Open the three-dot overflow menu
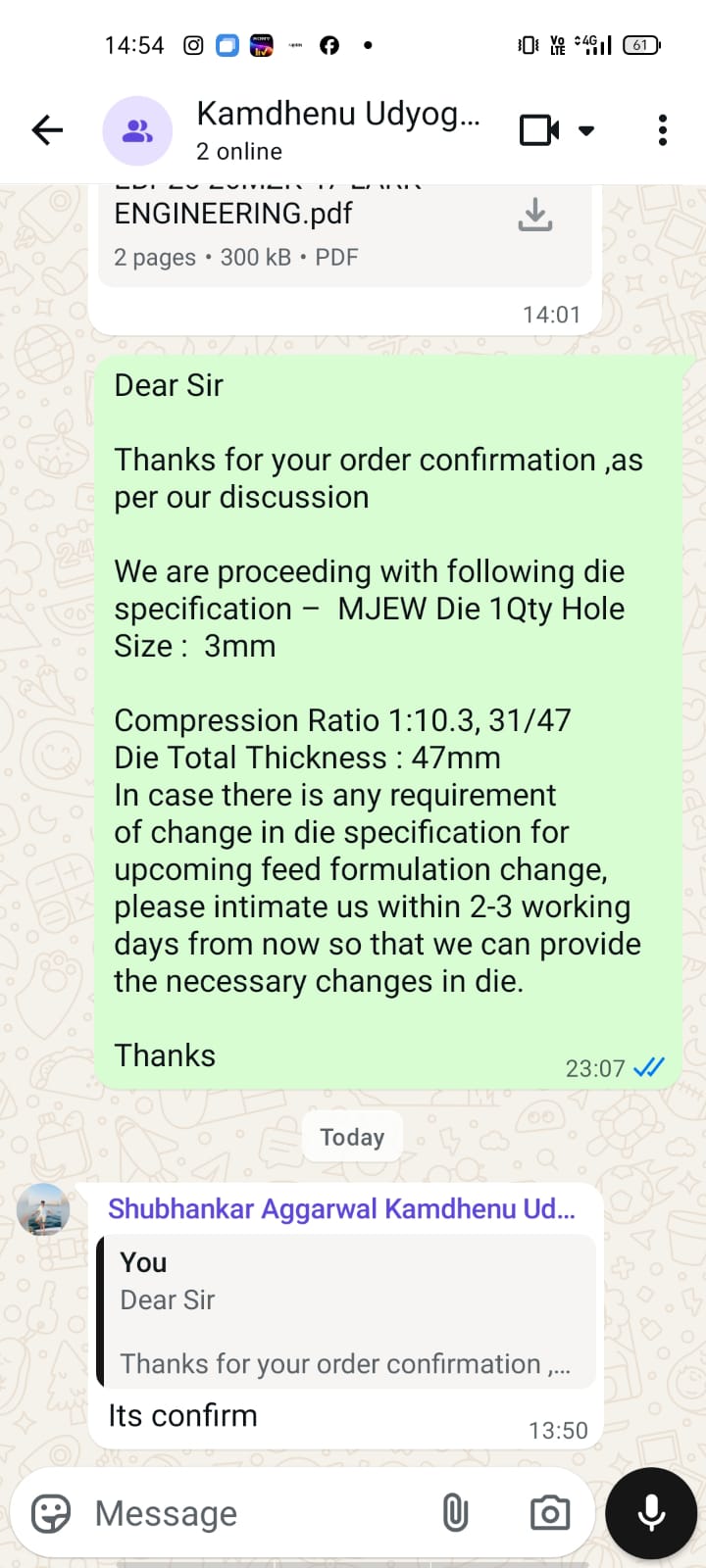This screenshot has width=706, height=1568. (663, 130)
